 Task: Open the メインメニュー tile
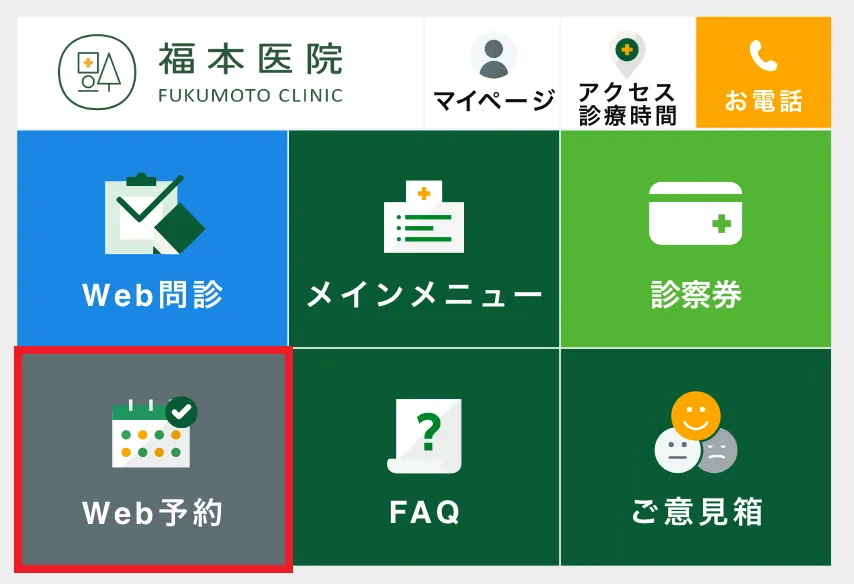424,239
